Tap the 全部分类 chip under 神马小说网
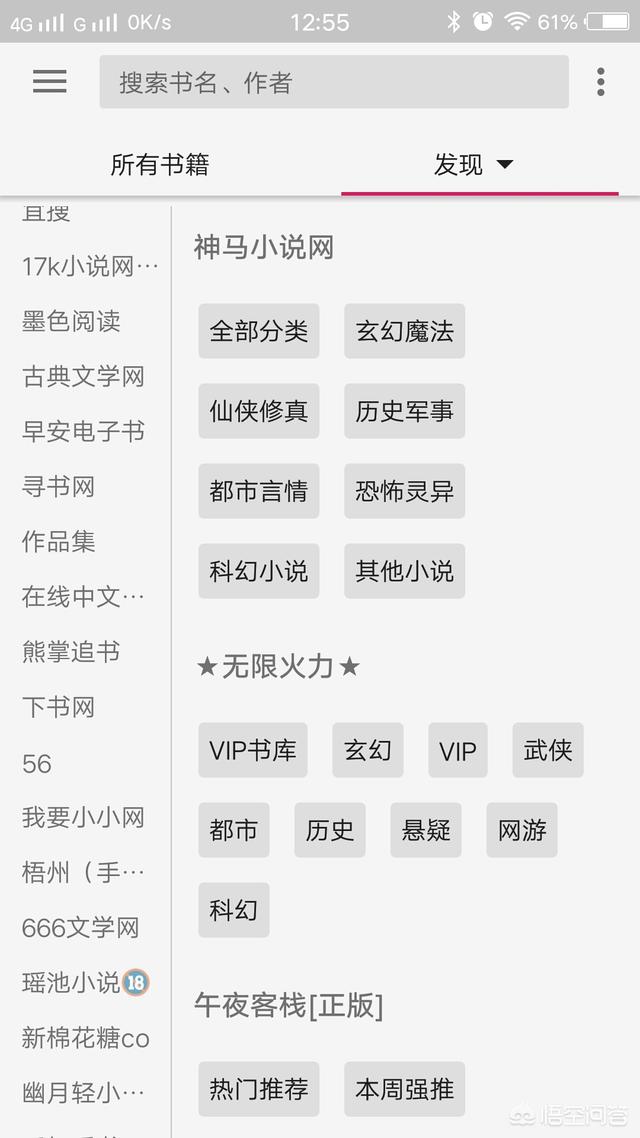The height and width of the screenshot is (1138, 640). (x=259, y=331)
